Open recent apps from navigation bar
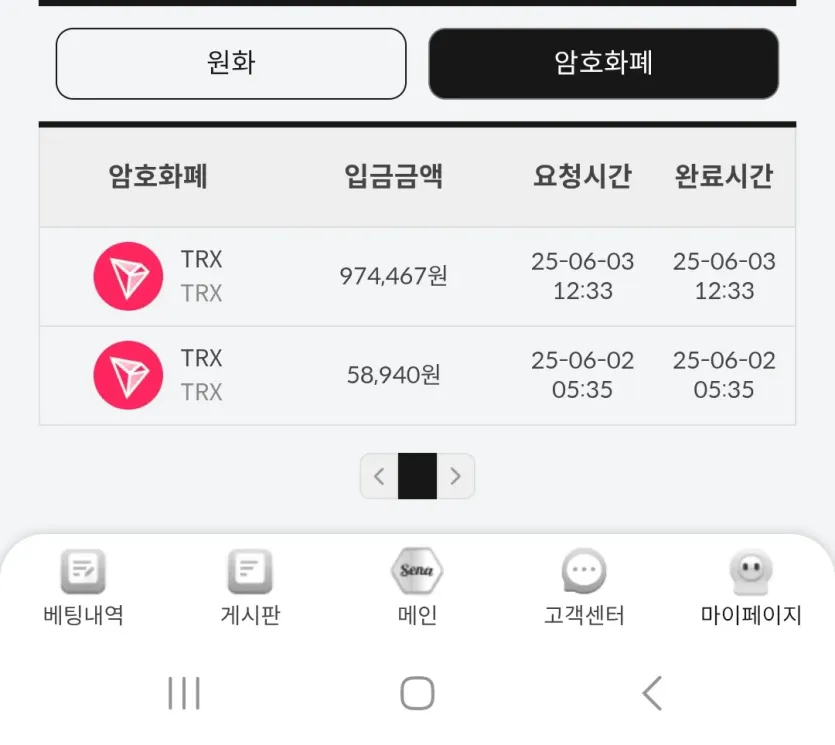 click(x=184, y=693)
